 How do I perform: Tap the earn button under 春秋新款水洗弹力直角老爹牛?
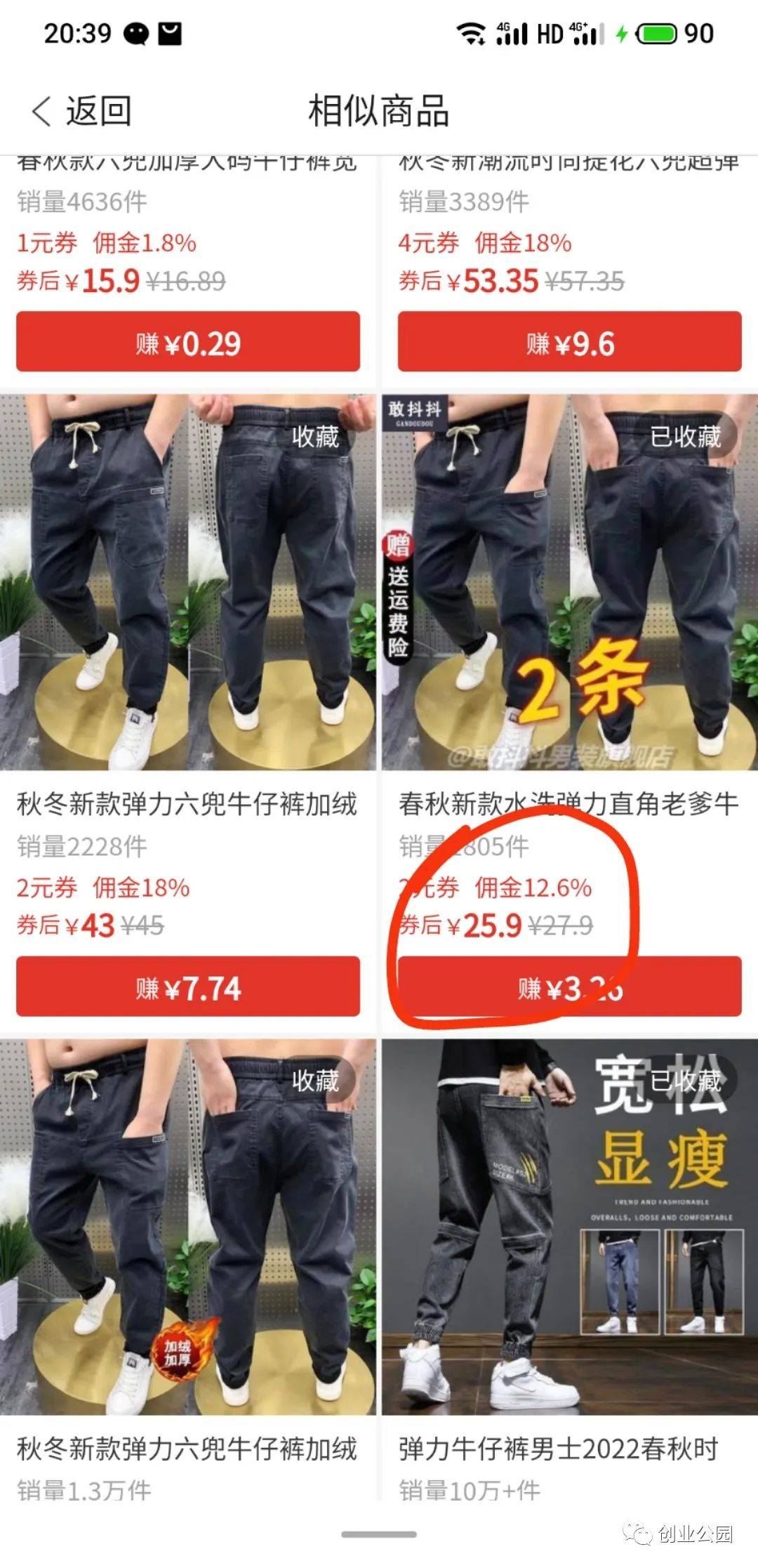(x=569, y=987)
